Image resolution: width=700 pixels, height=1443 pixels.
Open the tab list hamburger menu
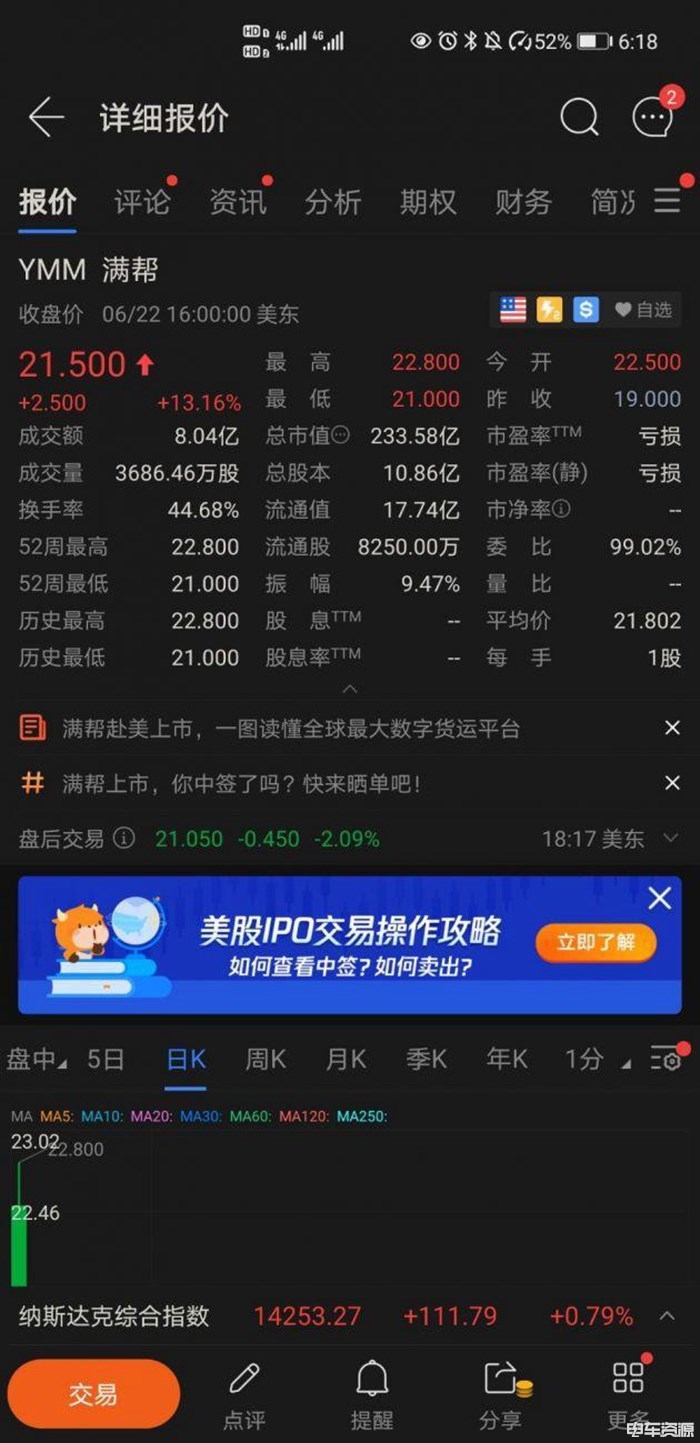[x=667, y=202]
